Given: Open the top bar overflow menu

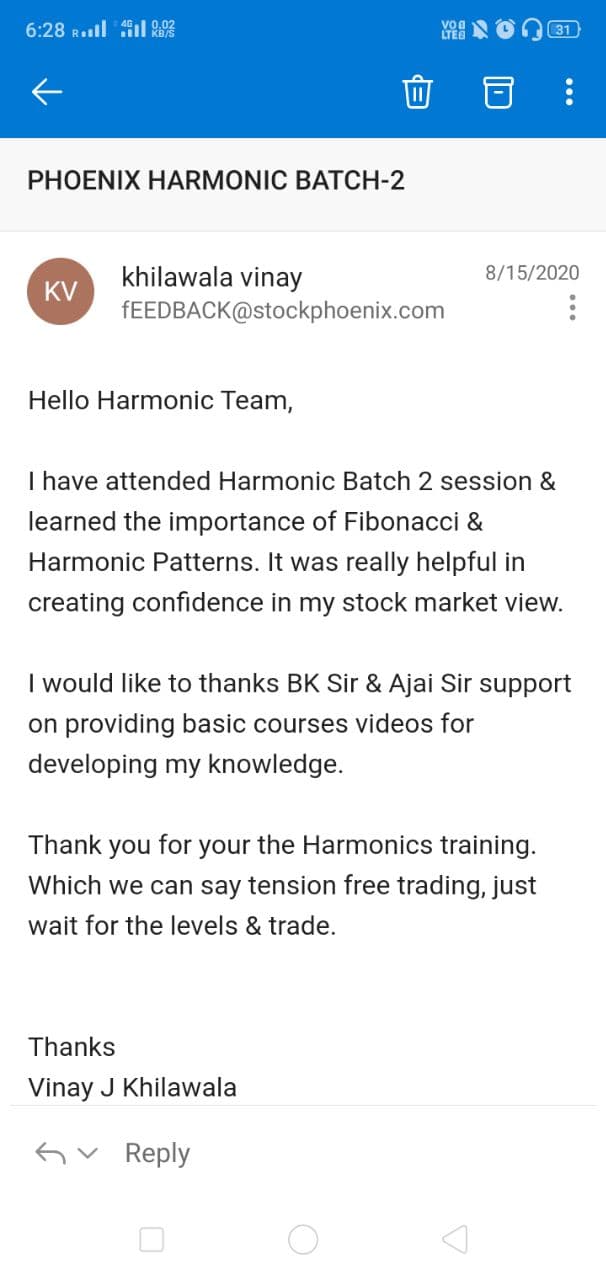Looking at the screenshot, I should (x=569, y=93).
